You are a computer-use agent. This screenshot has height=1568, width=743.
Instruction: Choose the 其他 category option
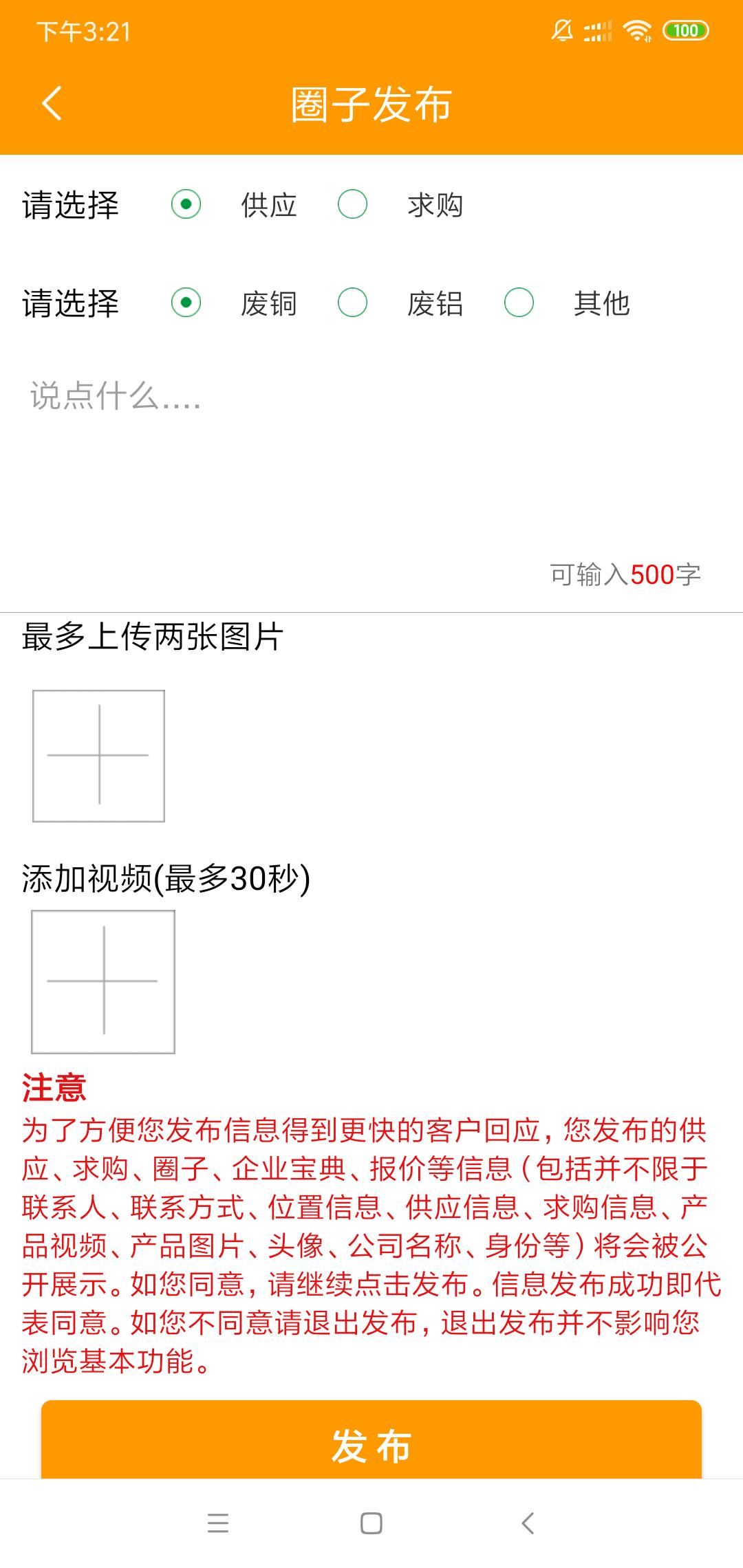click(x=519, y=303)
